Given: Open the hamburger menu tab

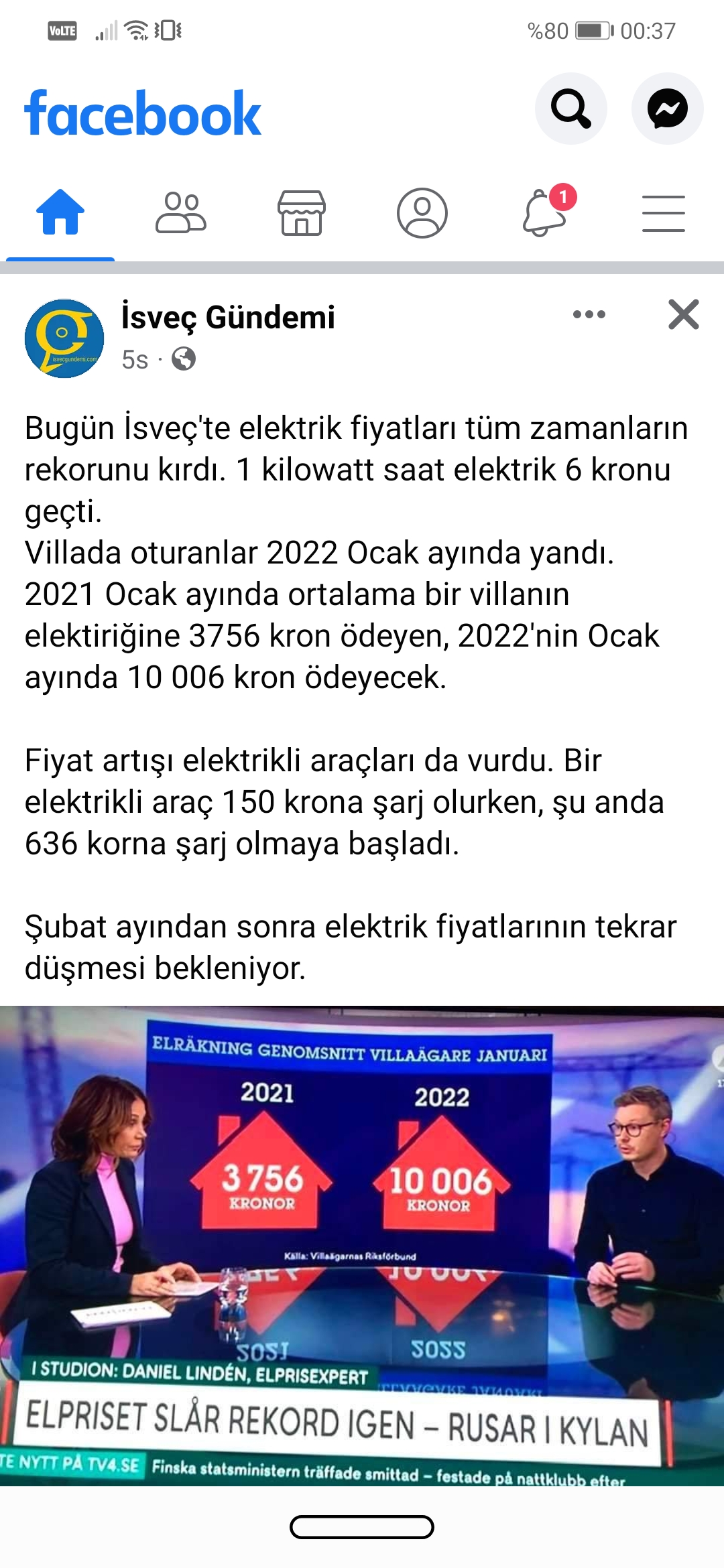Looking at the screenshot, I should click(x=664, y=212).
